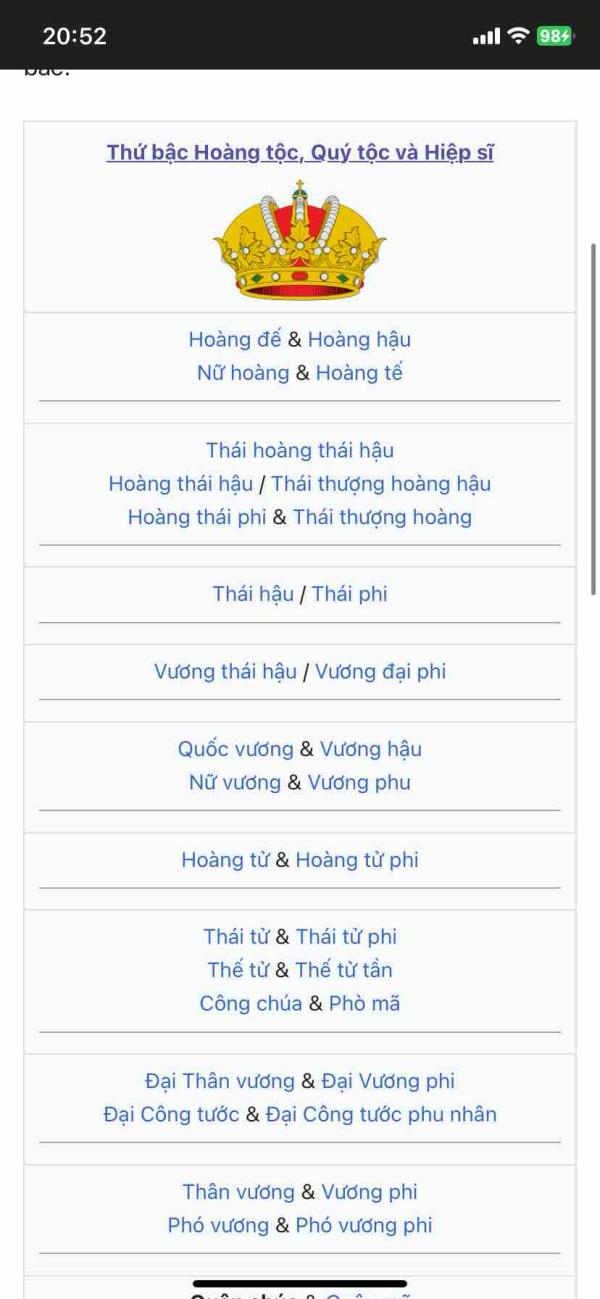
Task: Open the Nữ hoàng link
Action: 243,373
